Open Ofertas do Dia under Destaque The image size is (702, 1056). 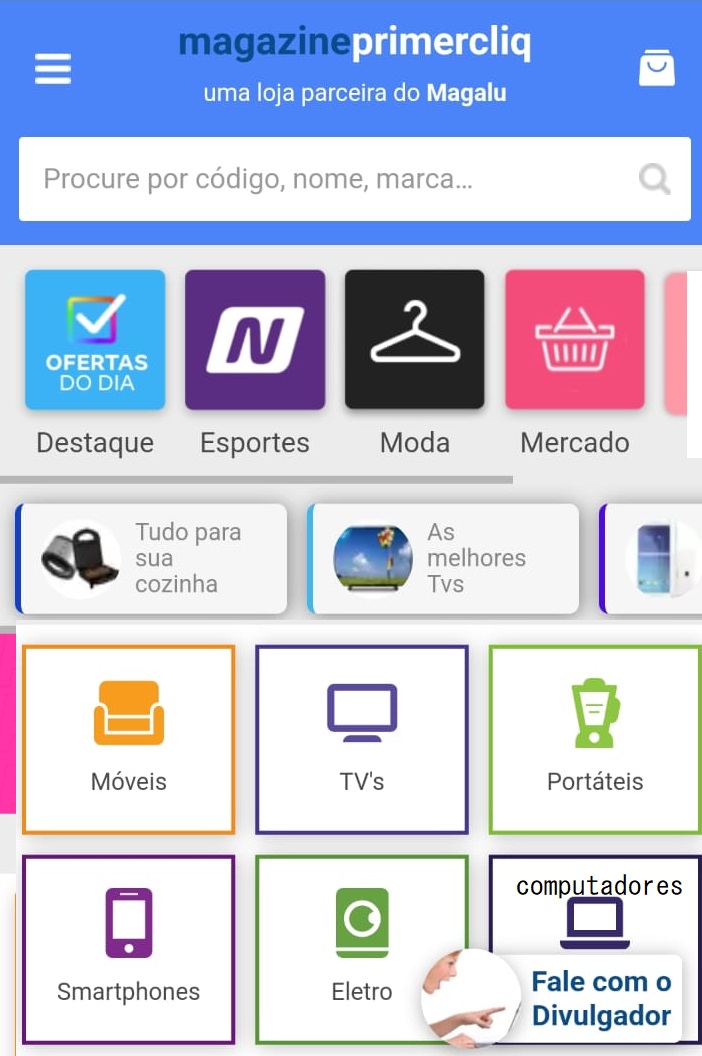(x=95, y=340)
